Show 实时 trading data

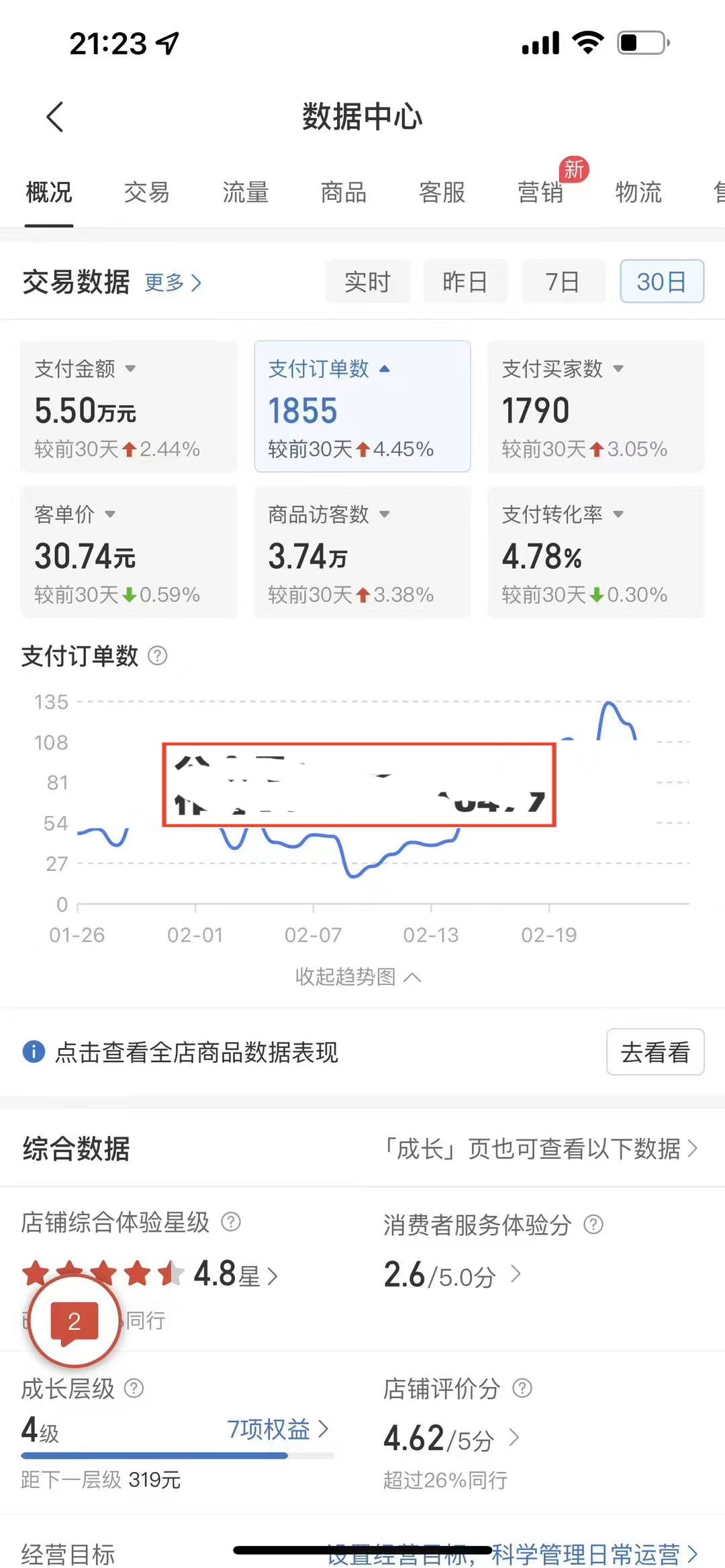point(367,282)
